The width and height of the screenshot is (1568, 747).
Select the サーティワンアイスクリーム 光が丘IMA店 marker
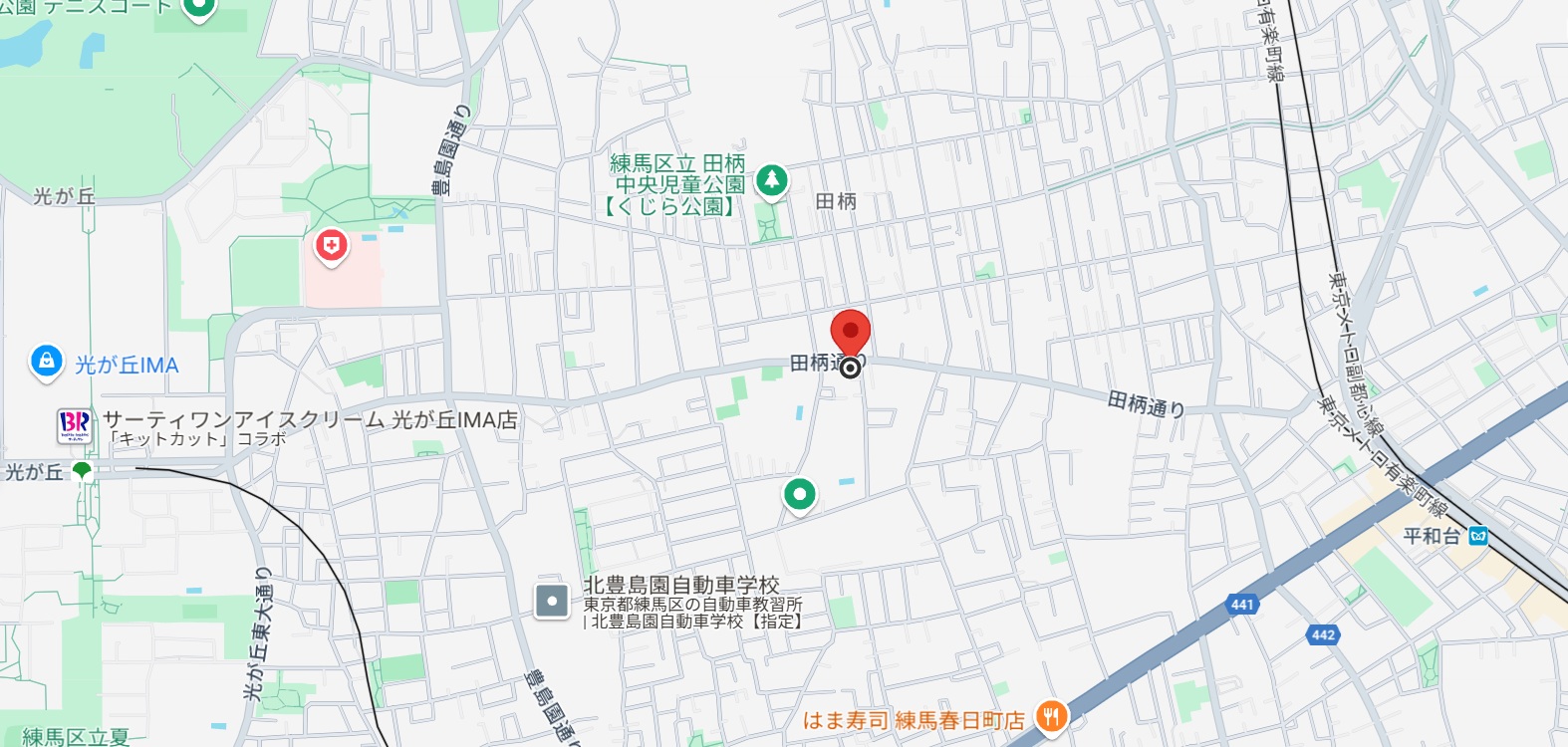(74, 425)
